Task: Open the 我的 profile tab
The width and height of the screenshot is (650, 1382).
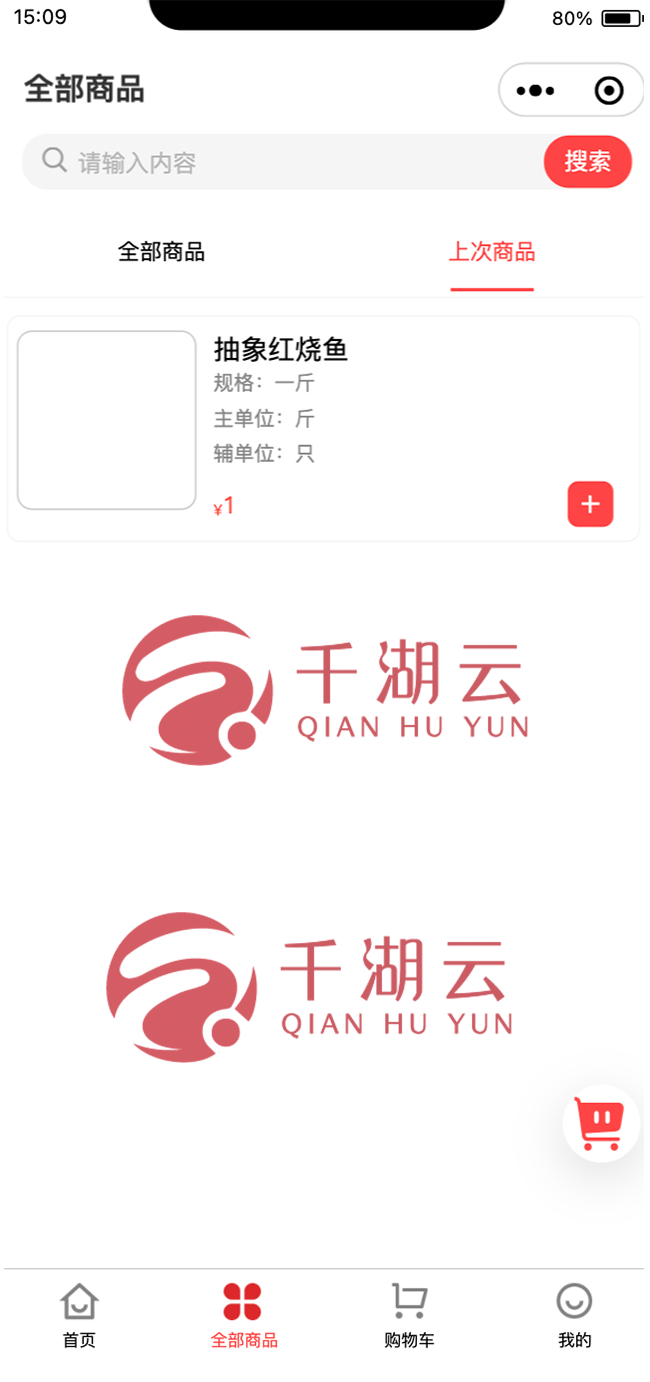Action: (x=574, y=1316)
